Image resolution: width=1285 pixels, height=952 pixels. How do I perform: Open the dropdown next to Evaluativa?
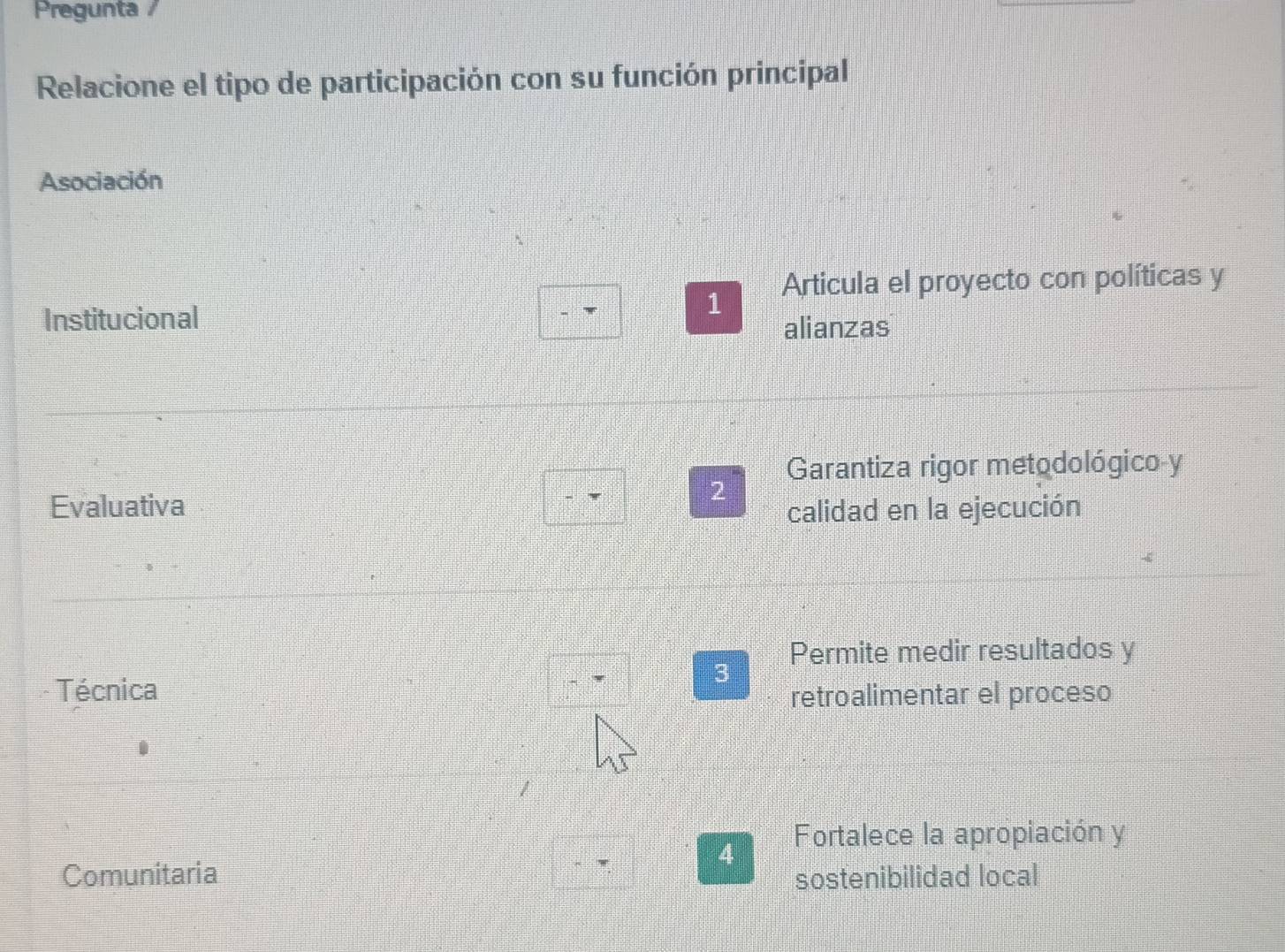pyautogui.click(x=584, y=496)
